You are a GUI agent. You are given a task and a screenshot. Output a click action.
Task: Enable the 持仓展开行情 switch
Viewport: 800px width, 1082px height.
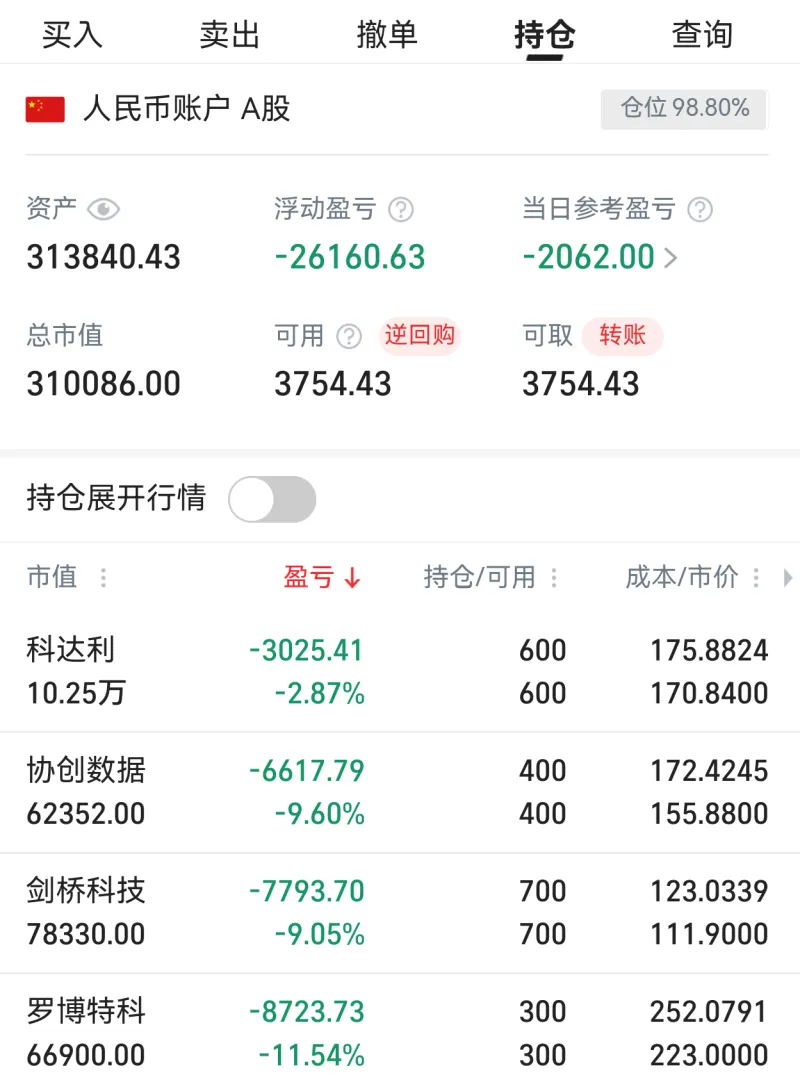(272, 499)
